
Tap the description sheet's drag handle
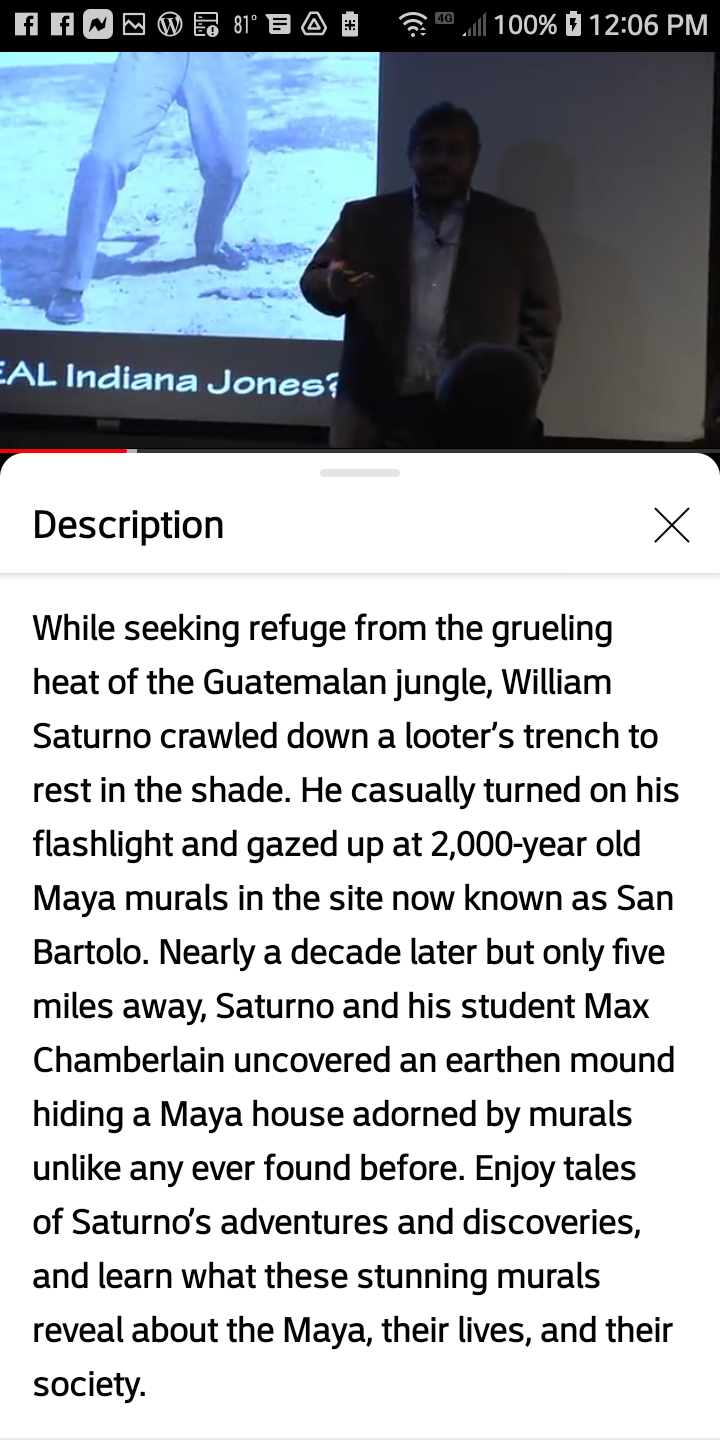click(x=360, y=473)
